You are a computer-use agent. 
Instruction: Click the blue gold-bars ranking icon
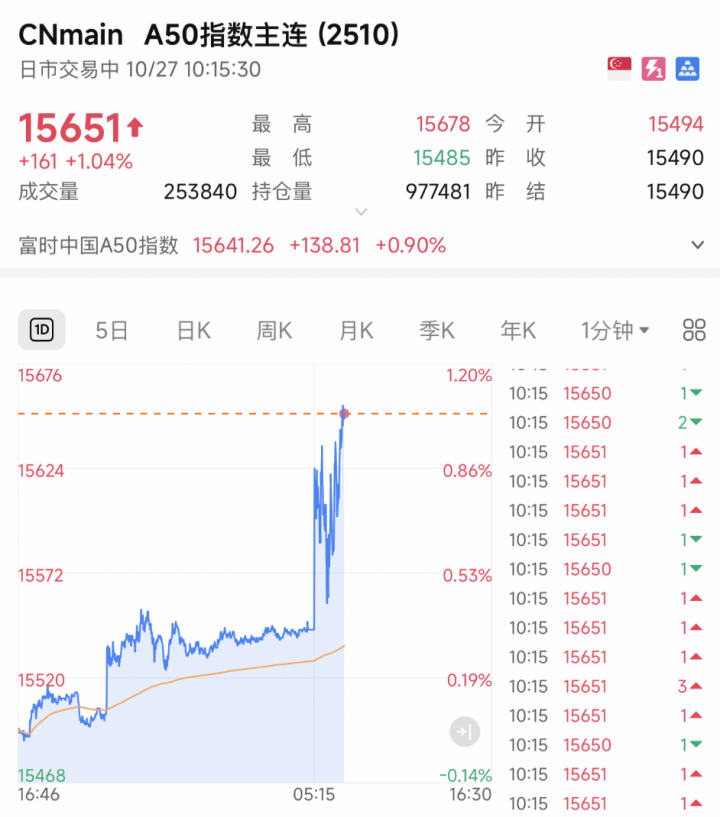pos(687,69)
